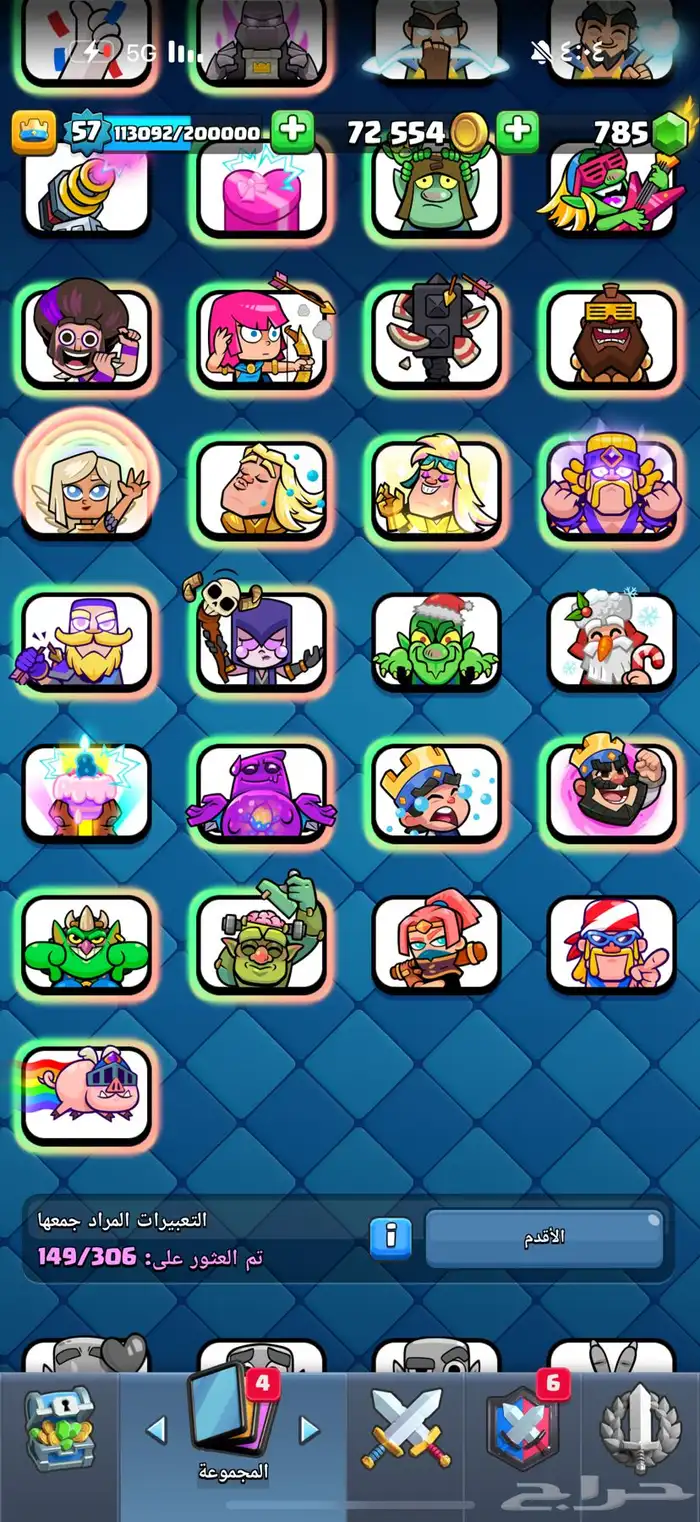The height and width of the screenshot is (1522, 700).
Task: Select the snowman with candy cane emote
Action: (612, 641)
